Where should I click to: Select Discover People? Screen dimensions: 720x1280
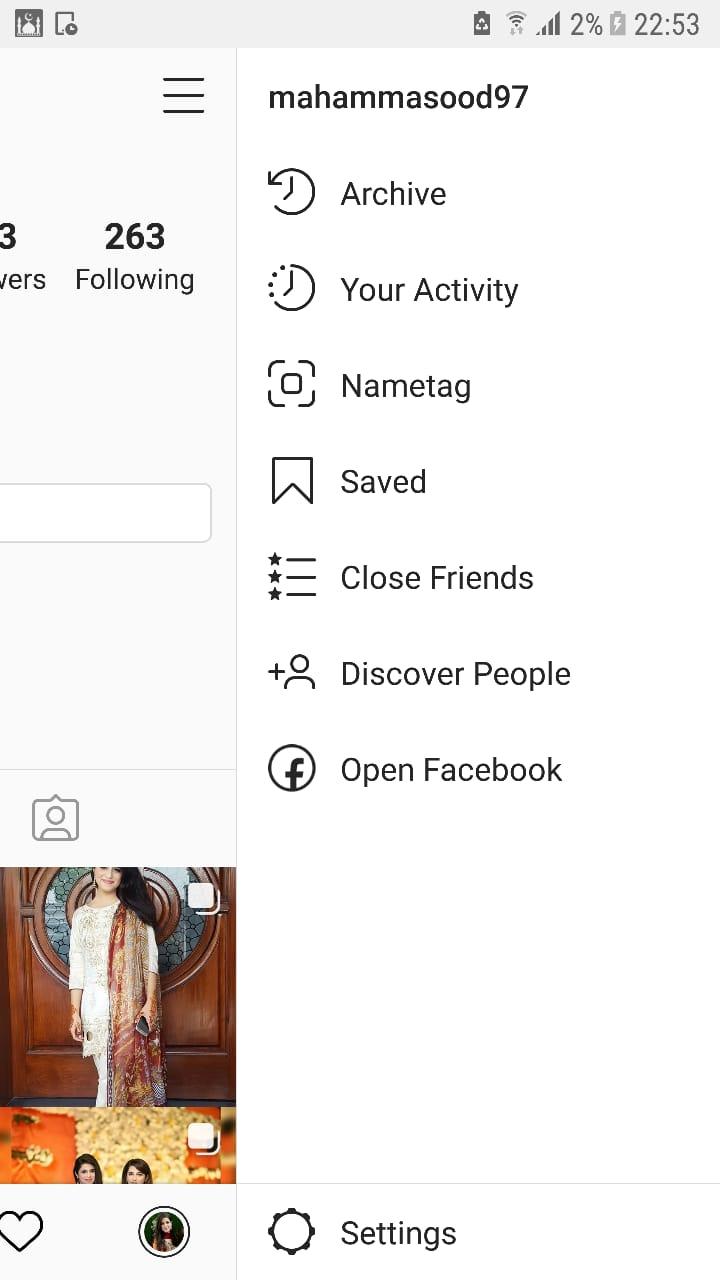point(455,674)
